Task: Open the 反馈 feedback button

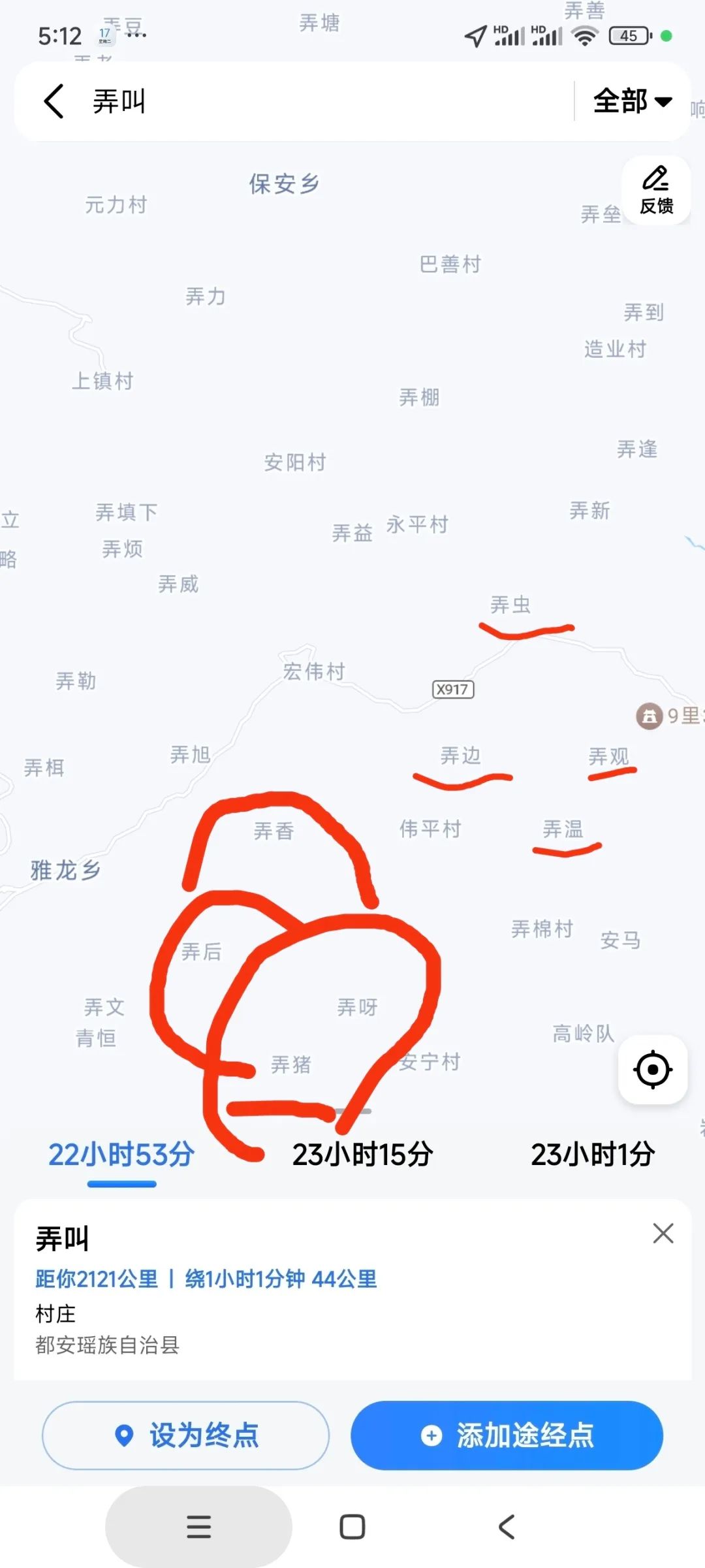Action: (655, 190)
